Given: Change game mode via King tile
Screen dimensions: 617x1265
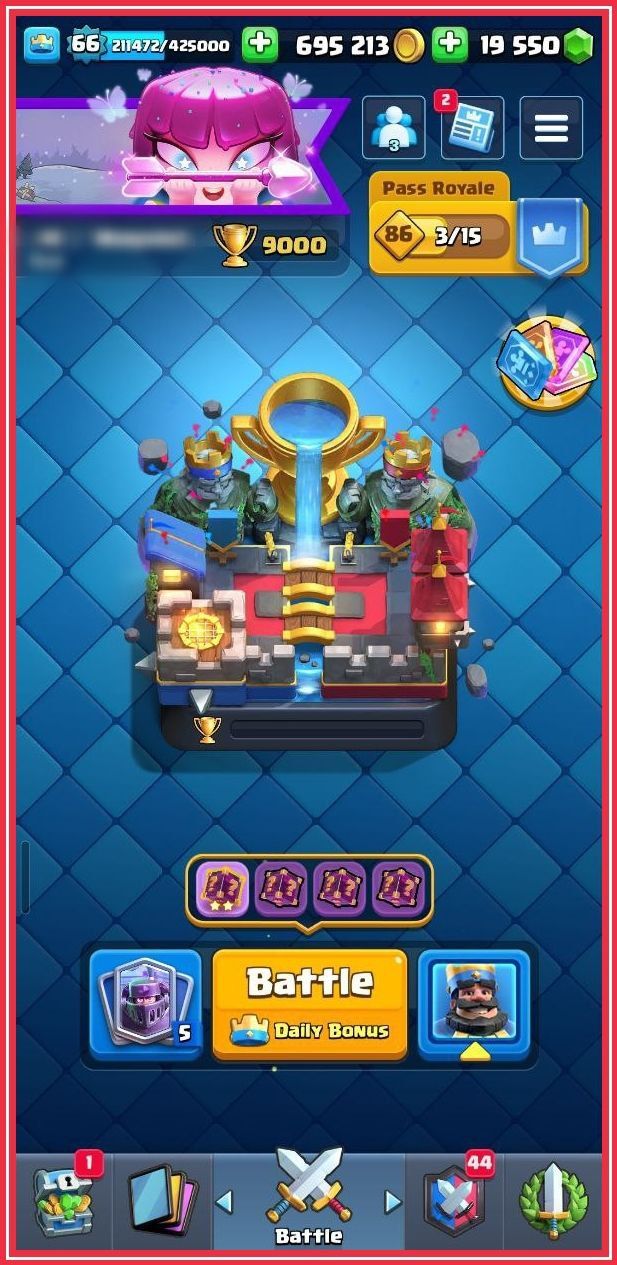Looking at the screenshot, I should 473,1004.
